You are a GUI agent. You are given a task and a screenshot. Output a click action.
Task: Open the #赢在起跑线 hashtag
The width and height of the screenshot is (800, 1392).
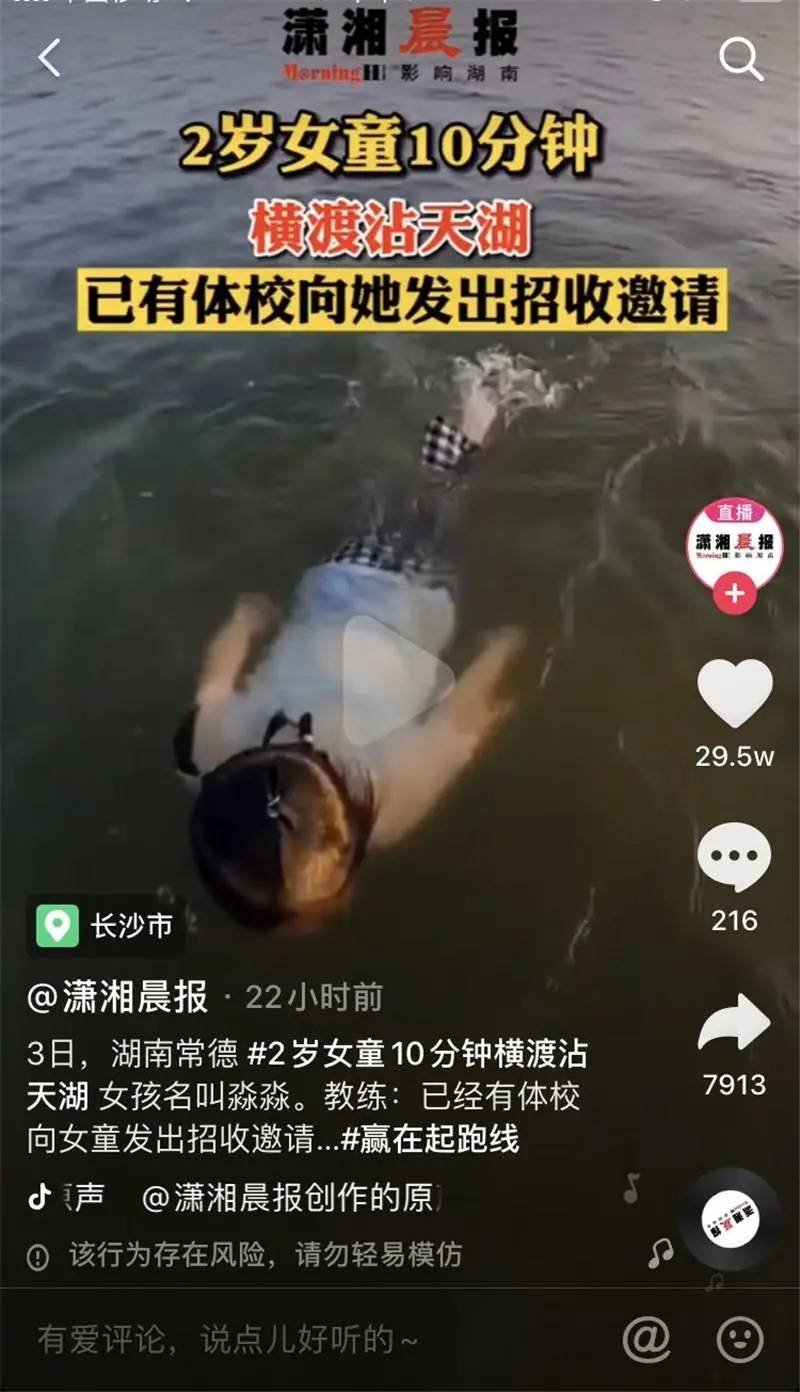(431, 1139)
